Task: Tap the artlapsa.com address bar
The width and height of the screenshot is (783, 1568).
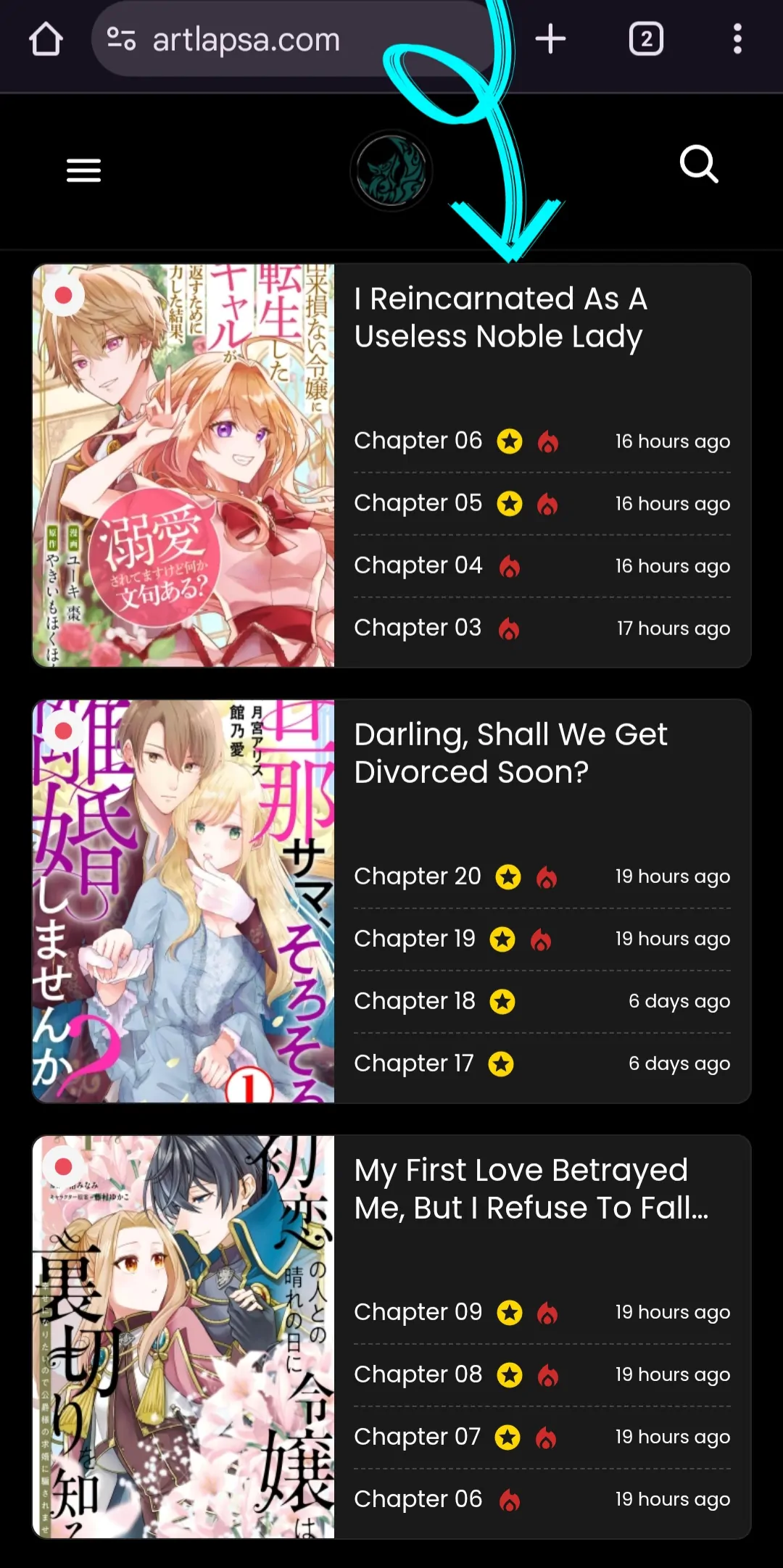Action: [x=246, y=40]
